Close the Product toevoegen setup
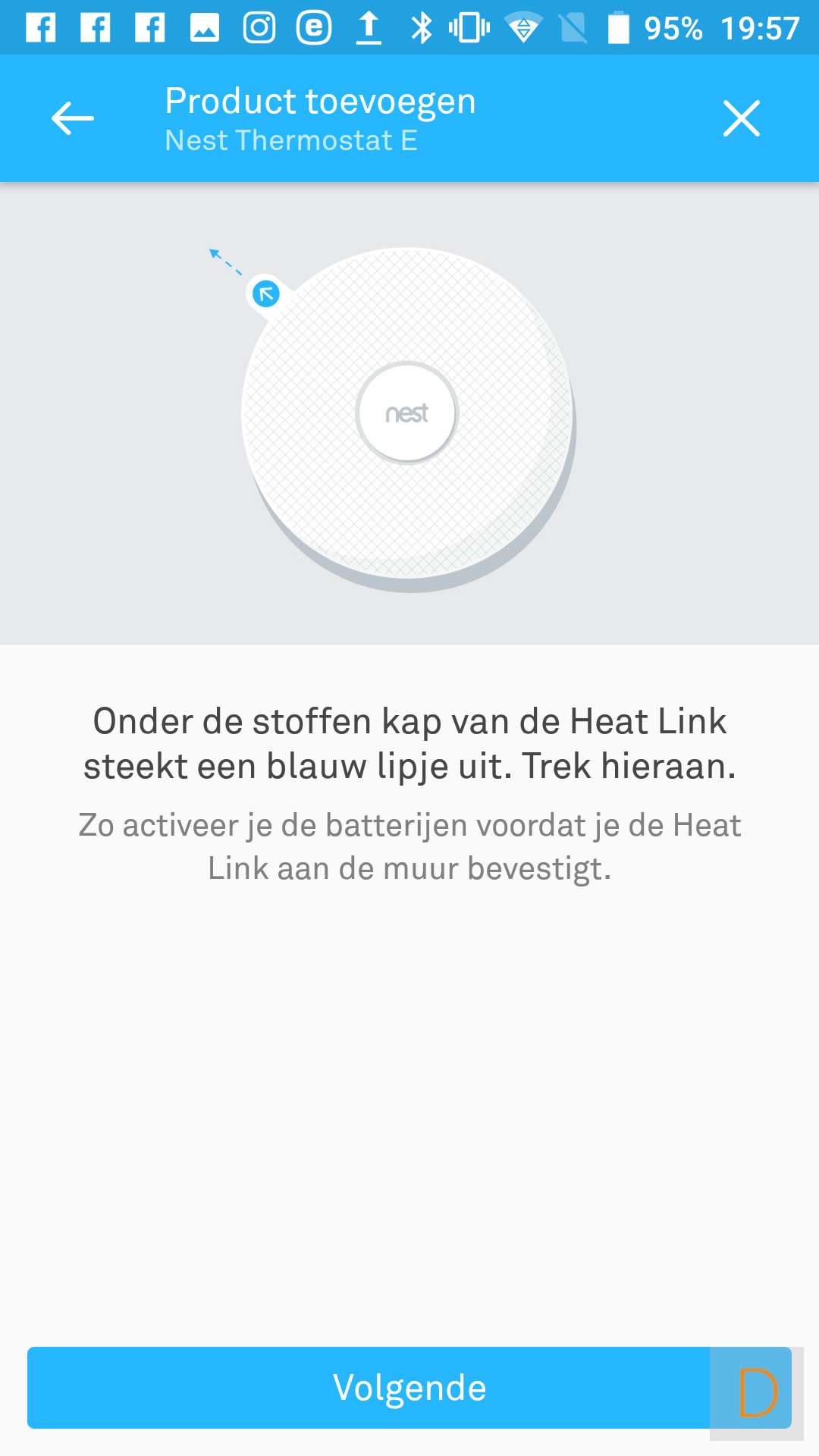819x1456 pixels. (x=741, y=118)
